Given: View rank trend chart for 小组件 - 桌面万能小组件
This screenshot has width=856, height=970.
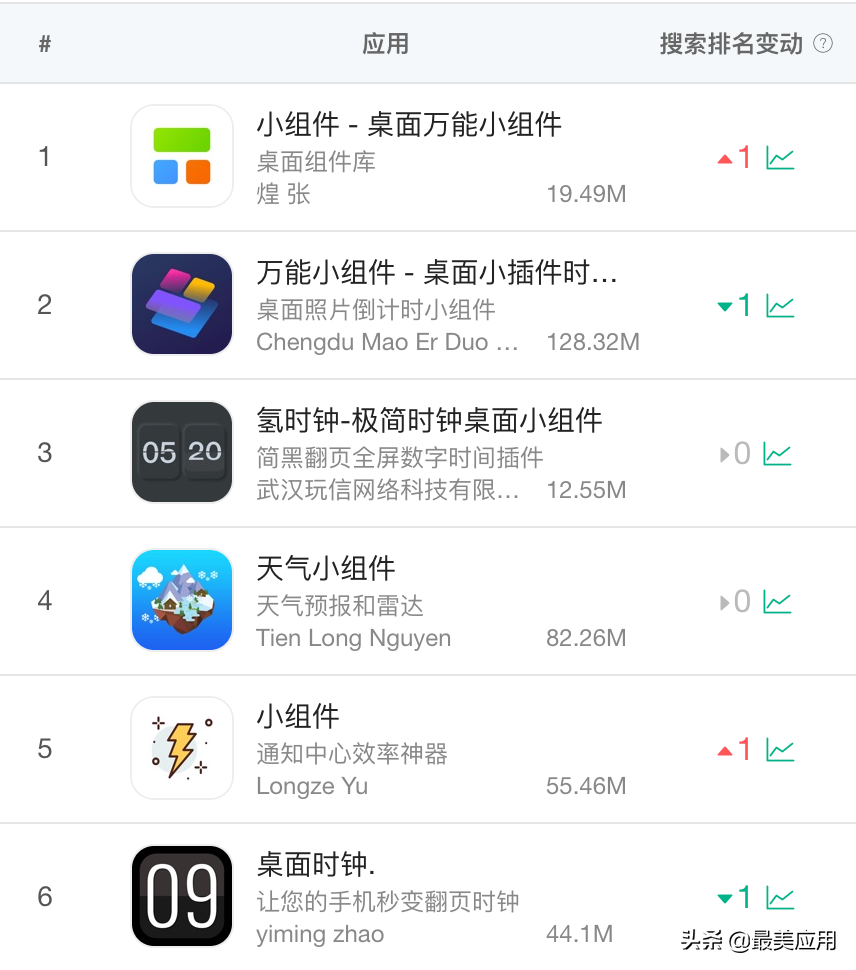Looking at the screenshot, I should [780, 158].
